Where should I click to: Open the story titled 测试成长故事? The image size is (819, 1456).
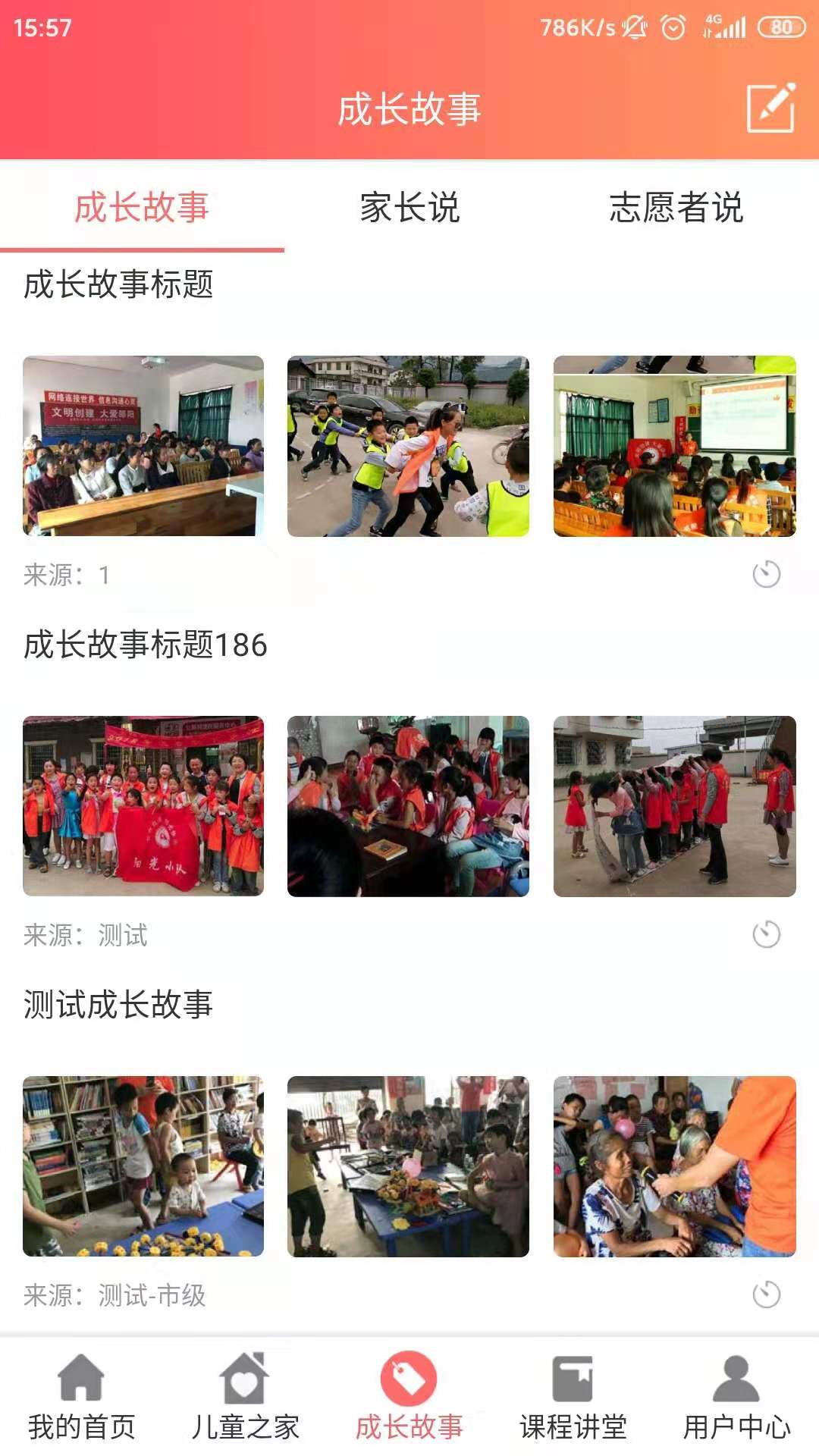pyautogui.click(x=118, y=1005)
